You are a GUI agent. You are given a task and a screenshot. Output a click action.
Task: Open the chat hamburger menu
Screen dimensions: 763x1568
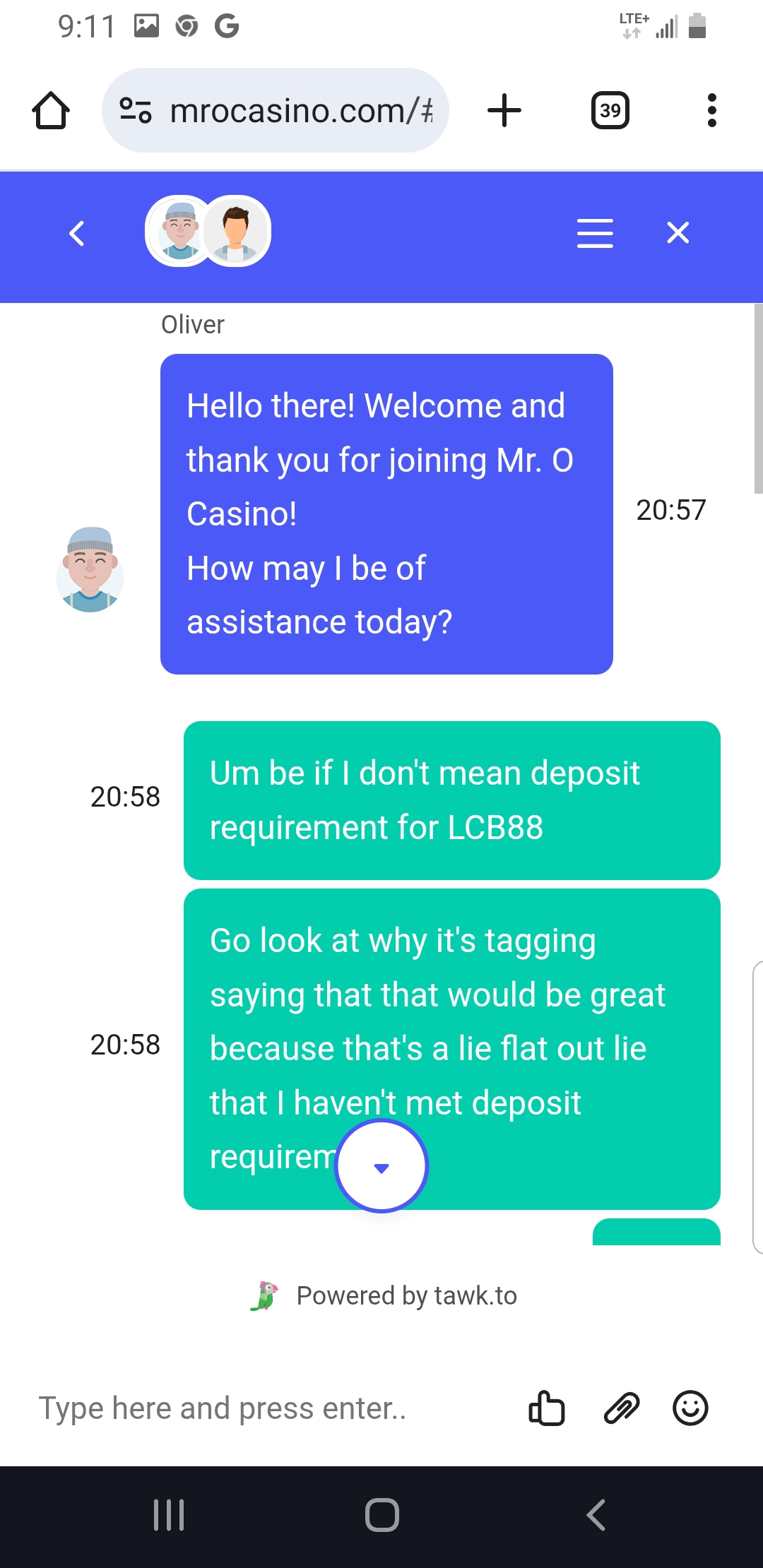[x=595, y=233]
